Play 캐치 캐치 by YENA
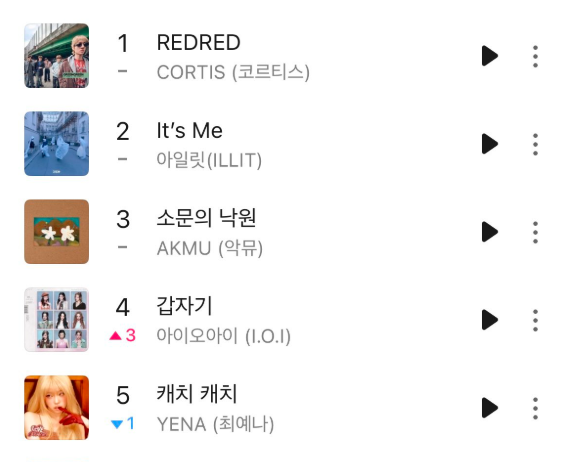Screen dimensions: 565x462 490,408
